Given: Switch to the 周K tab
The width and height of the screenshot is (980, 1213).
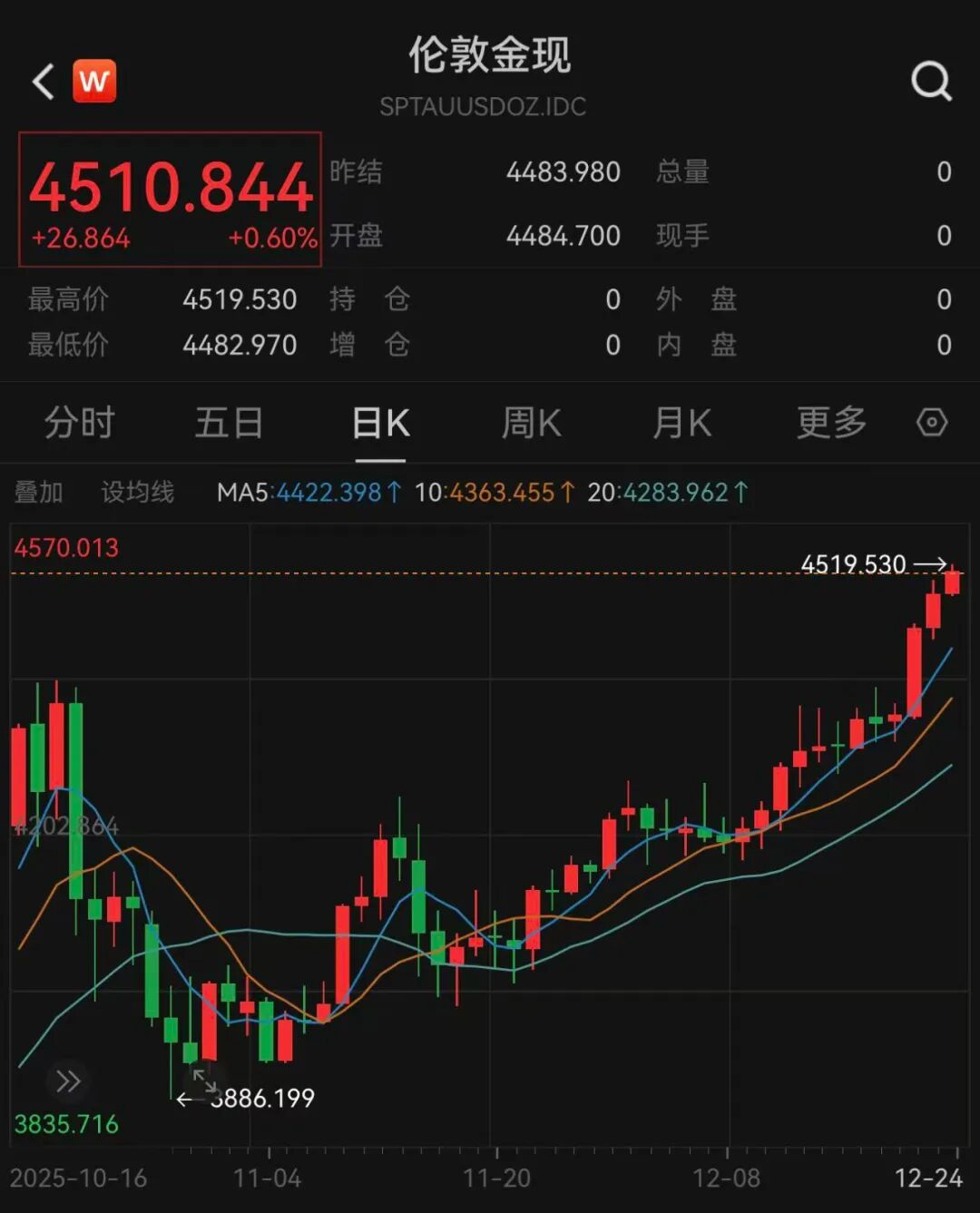Looking at the screenshot, I should [x=530, y=423].
